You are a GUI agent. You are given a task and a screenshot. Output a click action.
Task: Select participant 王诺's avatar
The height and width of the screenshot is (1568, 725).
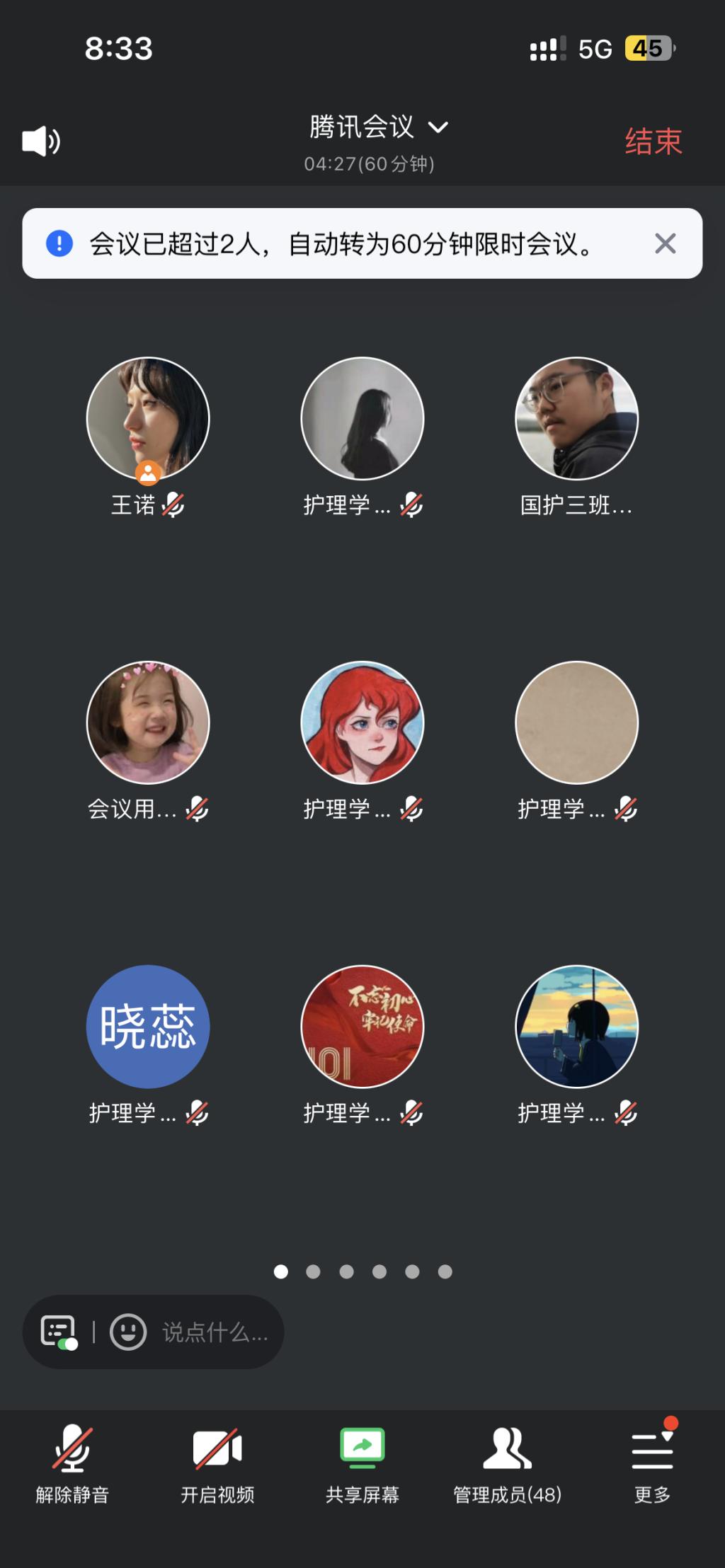point(148,419)
